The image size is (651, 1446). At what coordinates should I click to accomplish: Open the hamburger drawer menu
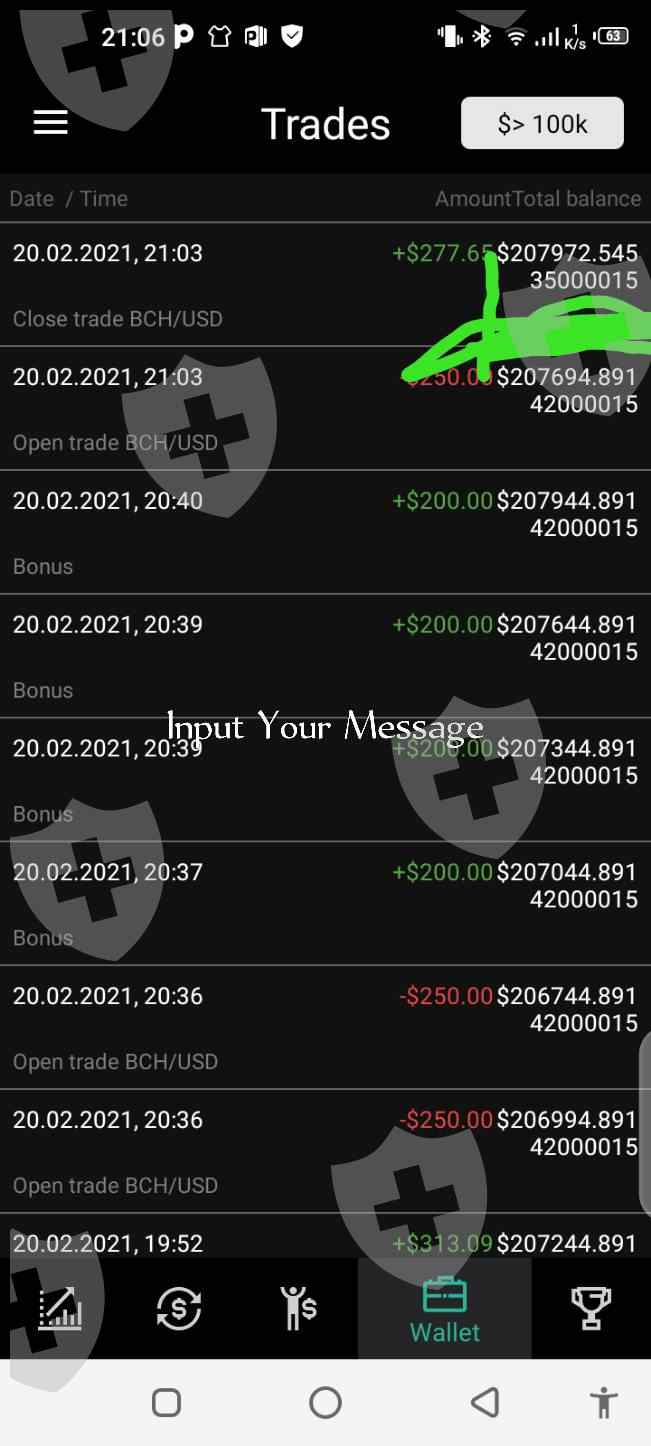[50, 123]
